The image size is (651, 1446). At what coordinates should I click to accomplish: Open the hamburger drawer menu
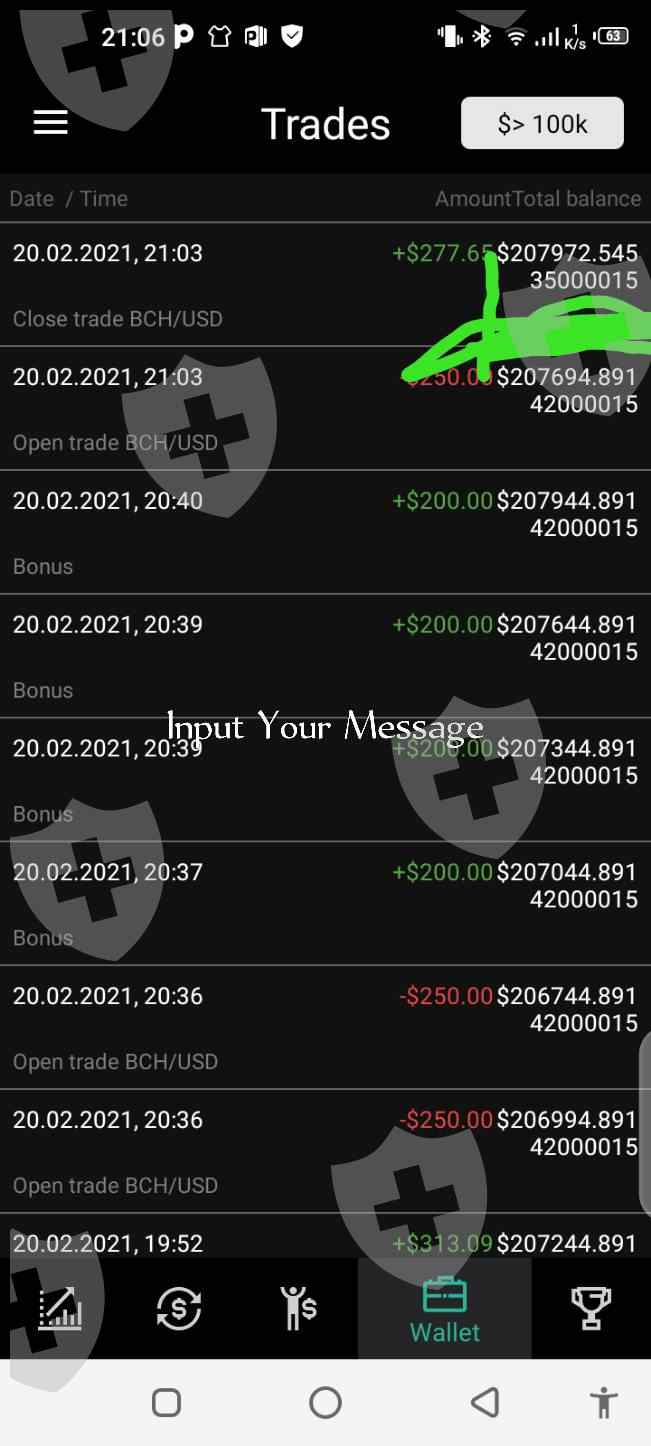[50, 123]
